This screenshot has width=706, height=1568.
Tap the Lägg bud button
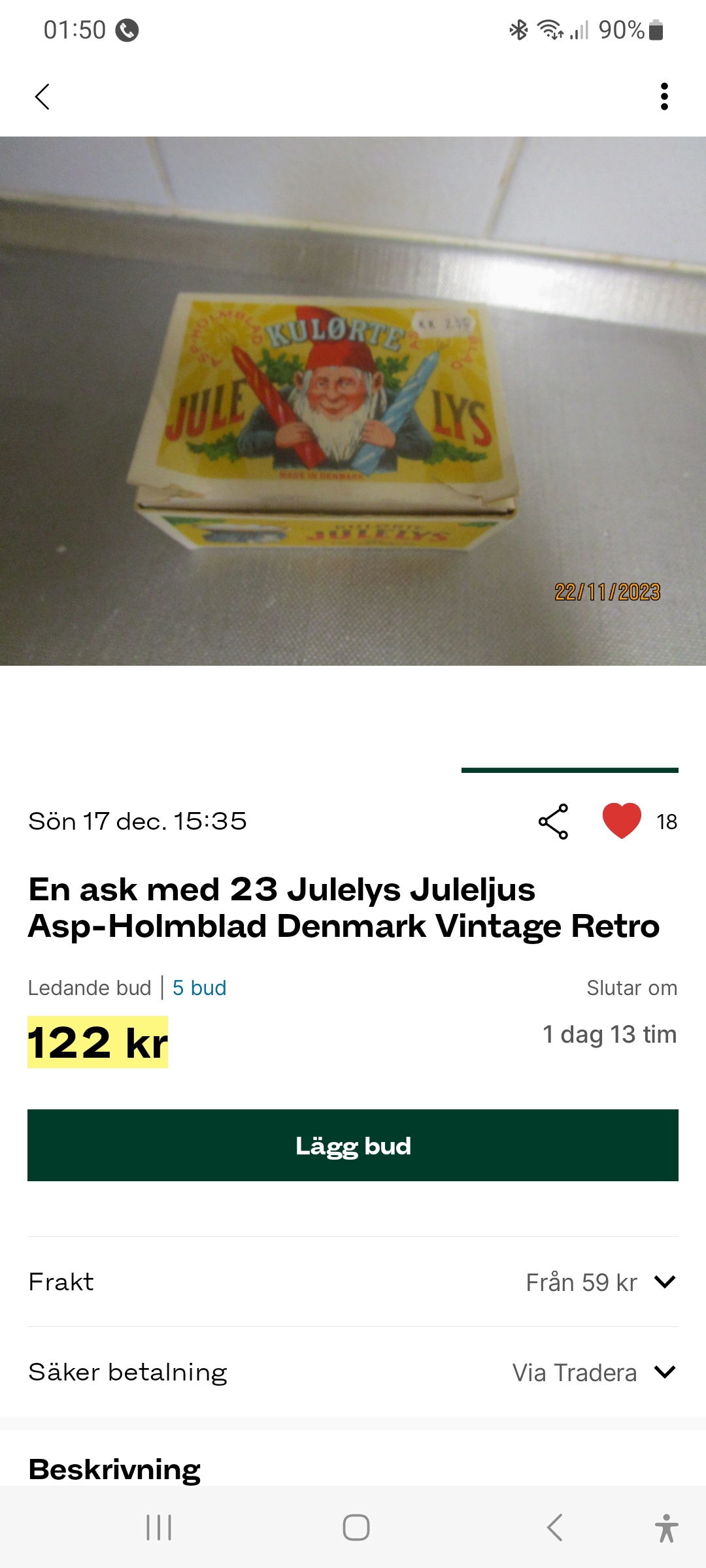coord(353,1145)
